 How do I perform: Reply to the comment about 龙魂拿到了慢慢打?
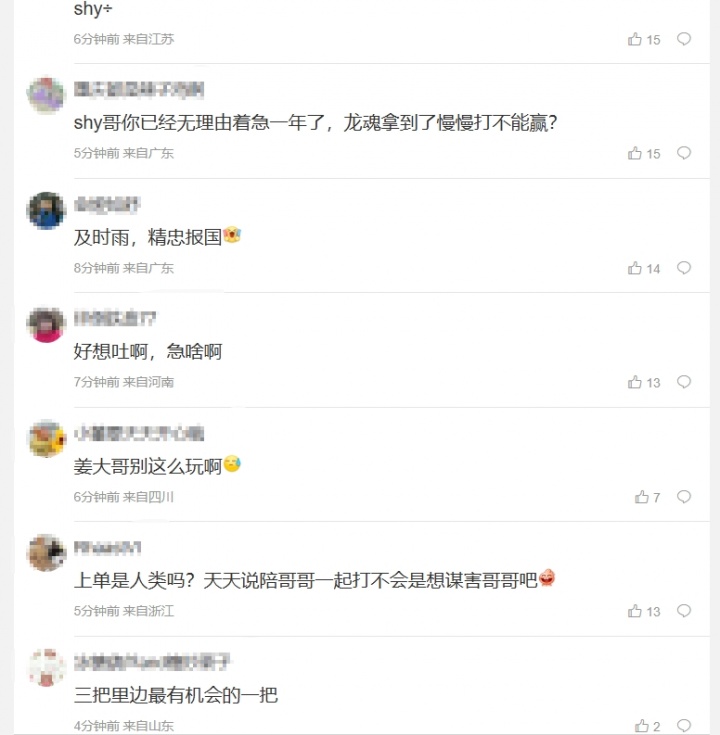point(684,153)
